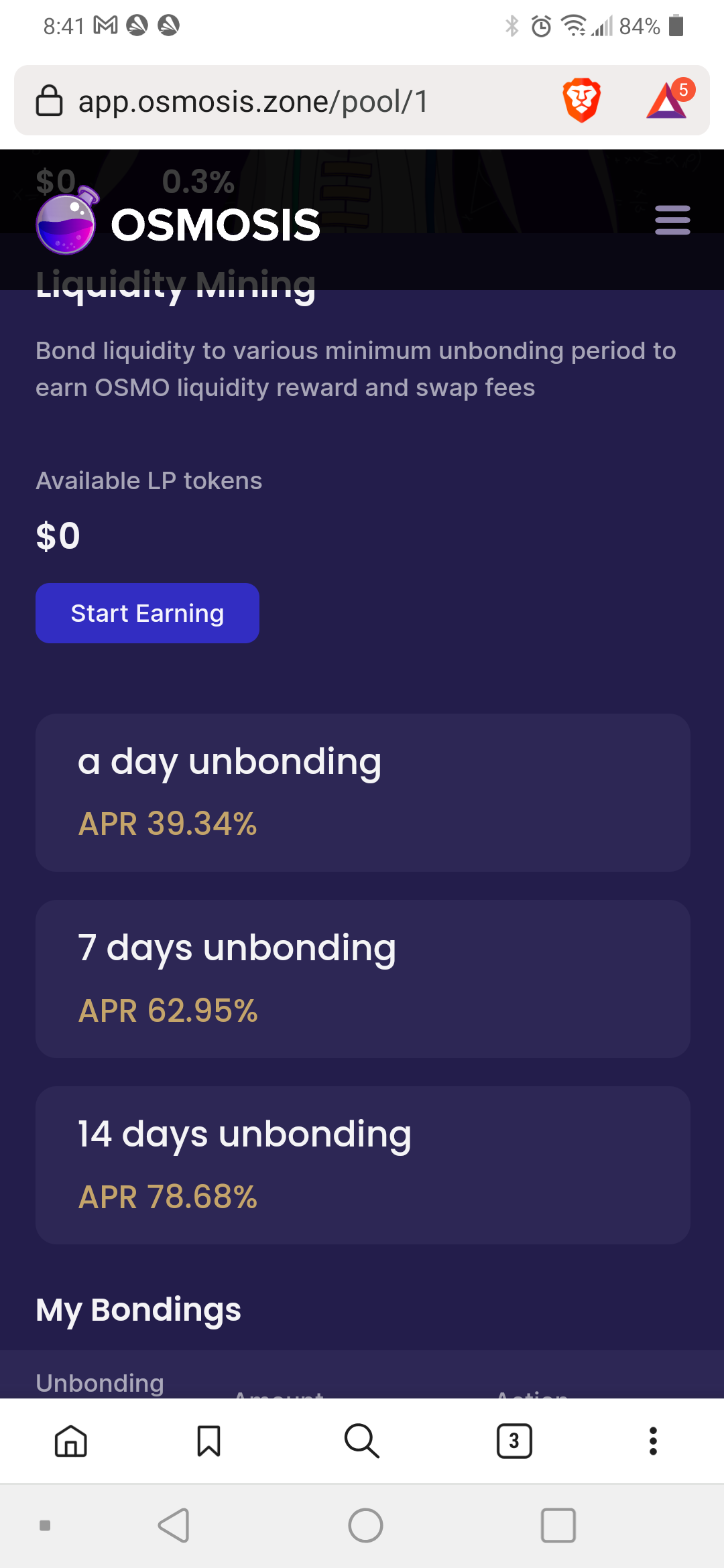Open browser overflow menu
Viewport: 724px width, 1568px height.
(653, 1441)
